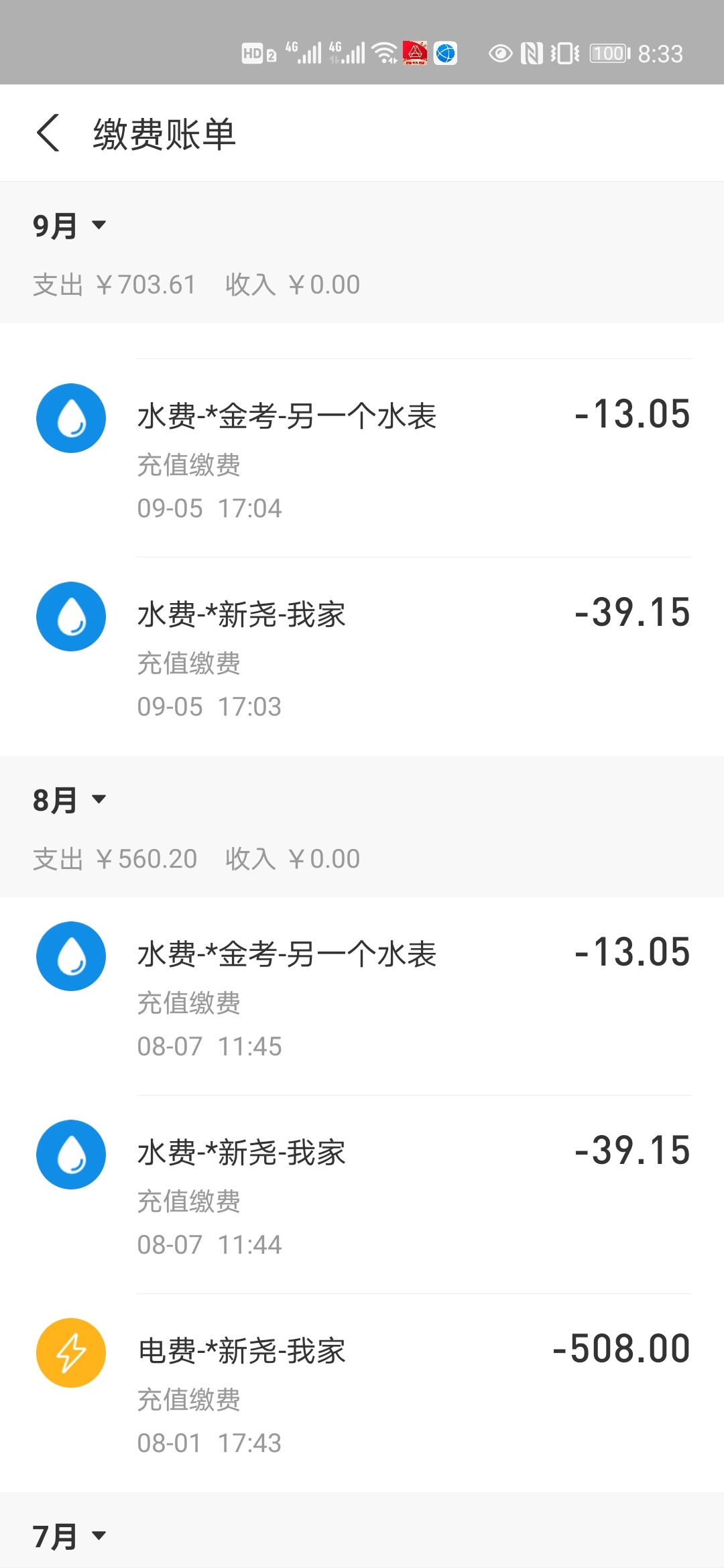Go back from the 缴费账单 page
The width and height of the screenshot is (724, 1568).
[48, 133]
